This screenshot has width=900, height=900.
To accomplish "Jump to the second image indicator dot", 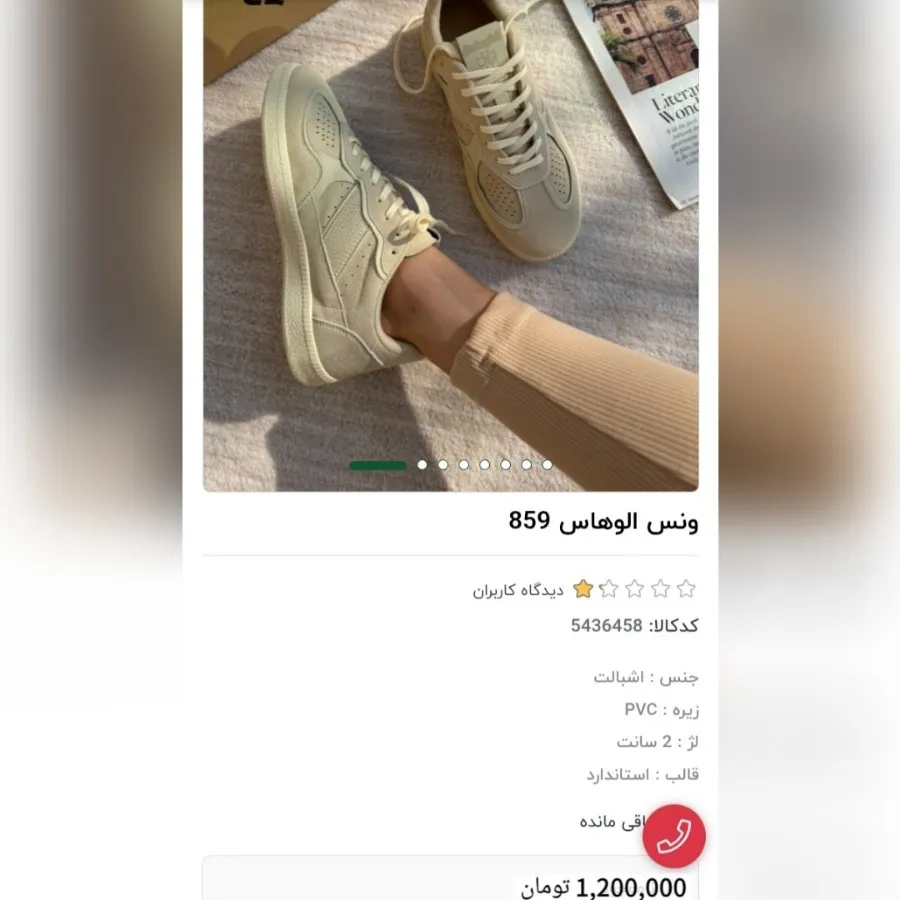I will [x=422, y=465].
